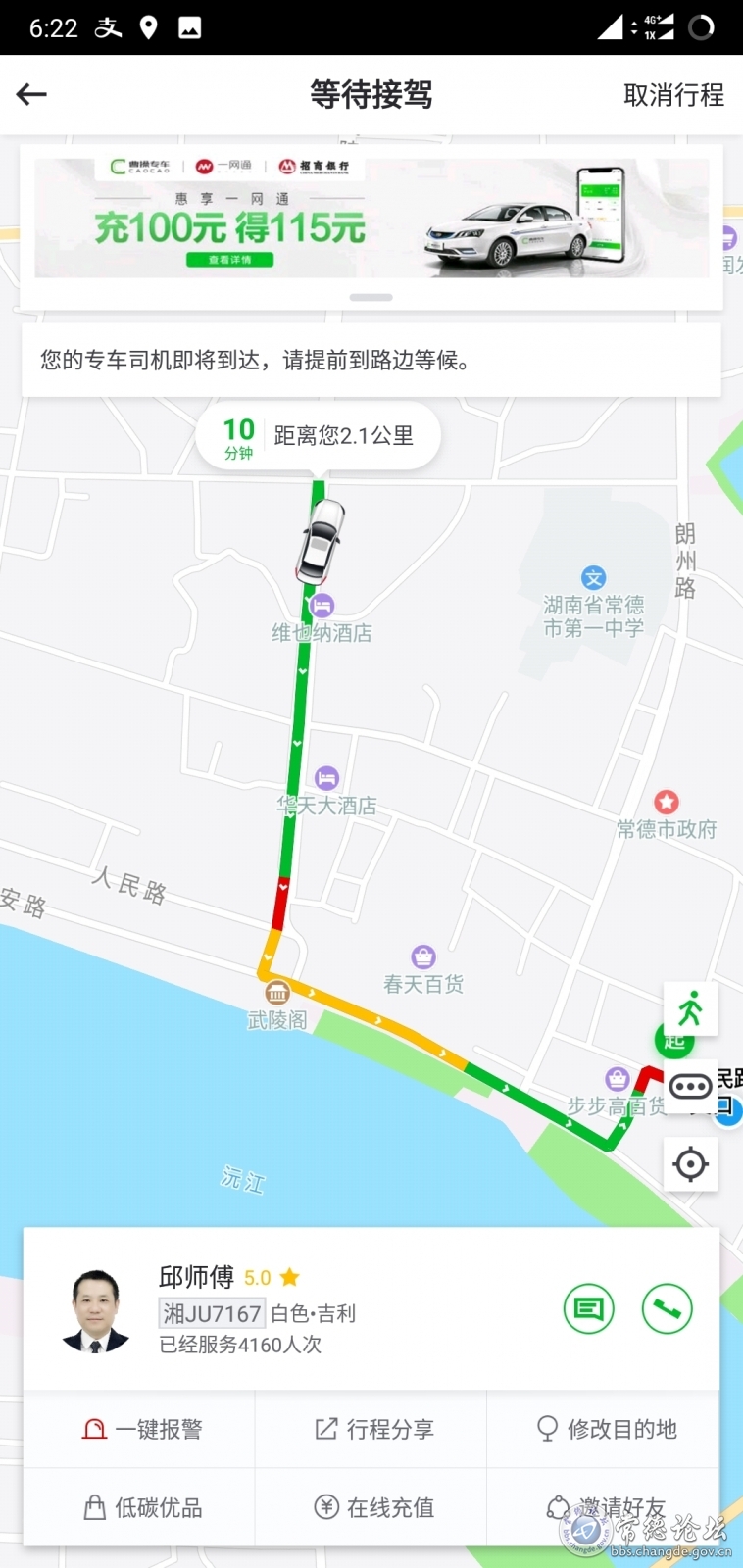The image size is (743, 1568).
Task: Open the 充100元得115元 promo banner
Action: point(371,219)
